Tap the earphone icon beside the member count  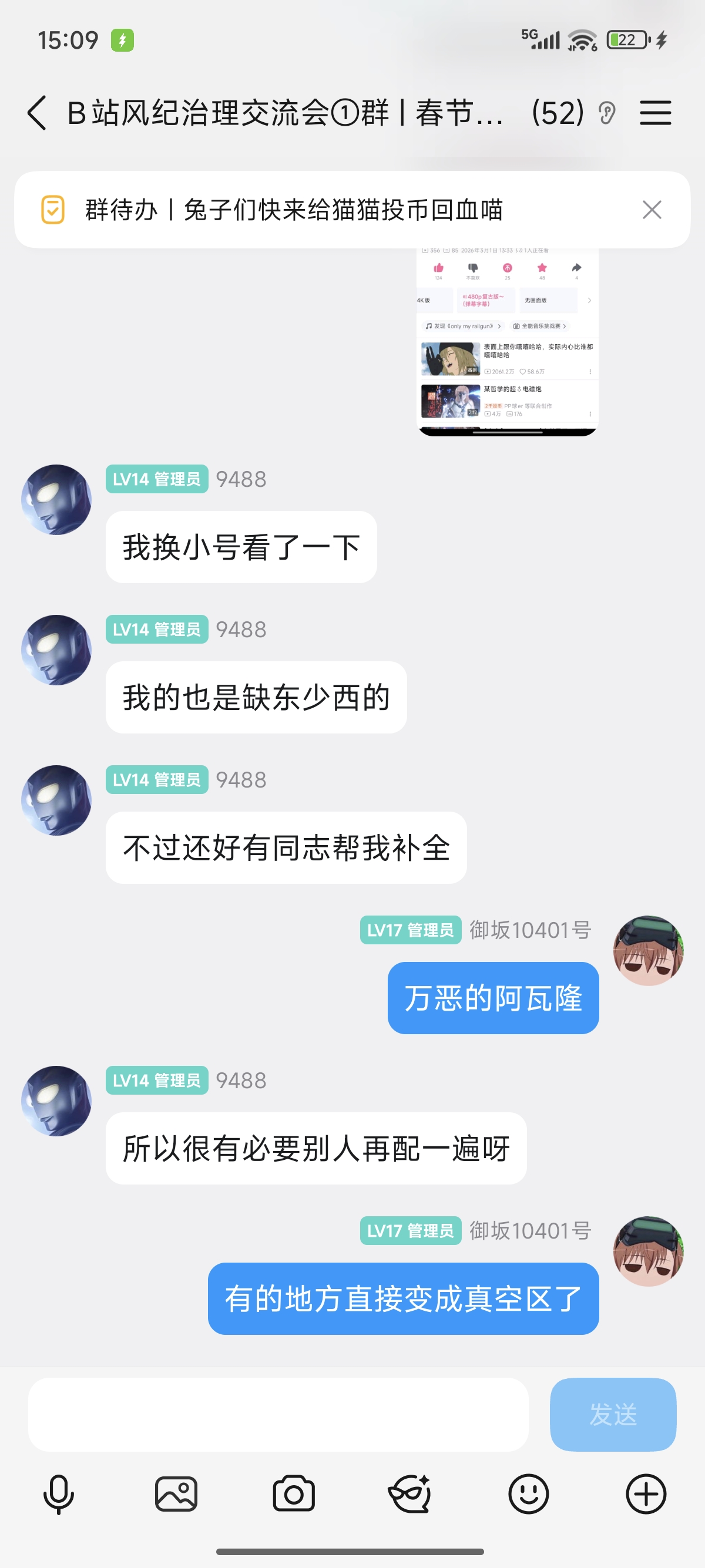click(607, 113)
